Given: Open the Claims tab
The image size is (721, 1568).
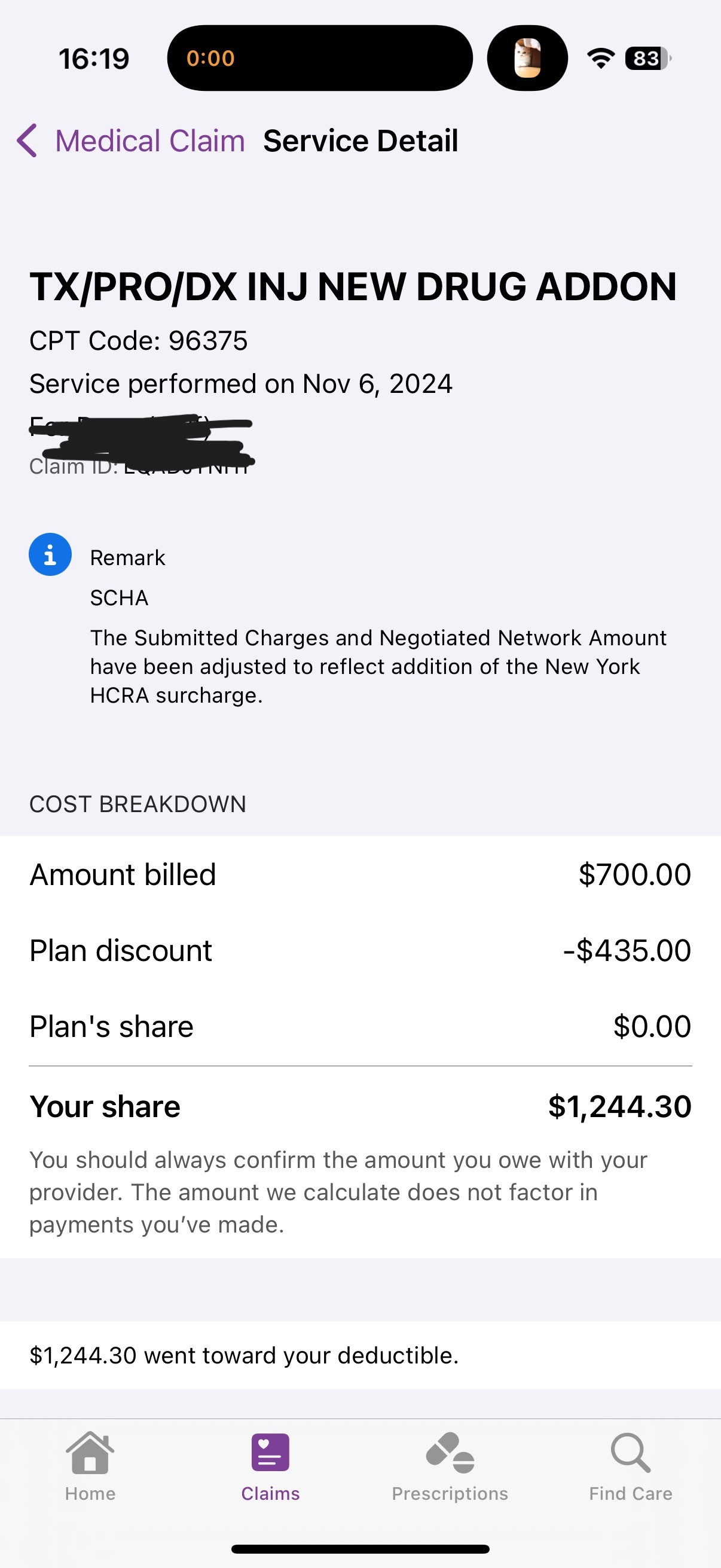Looking at the screenshot, I should pos(270,1467).
